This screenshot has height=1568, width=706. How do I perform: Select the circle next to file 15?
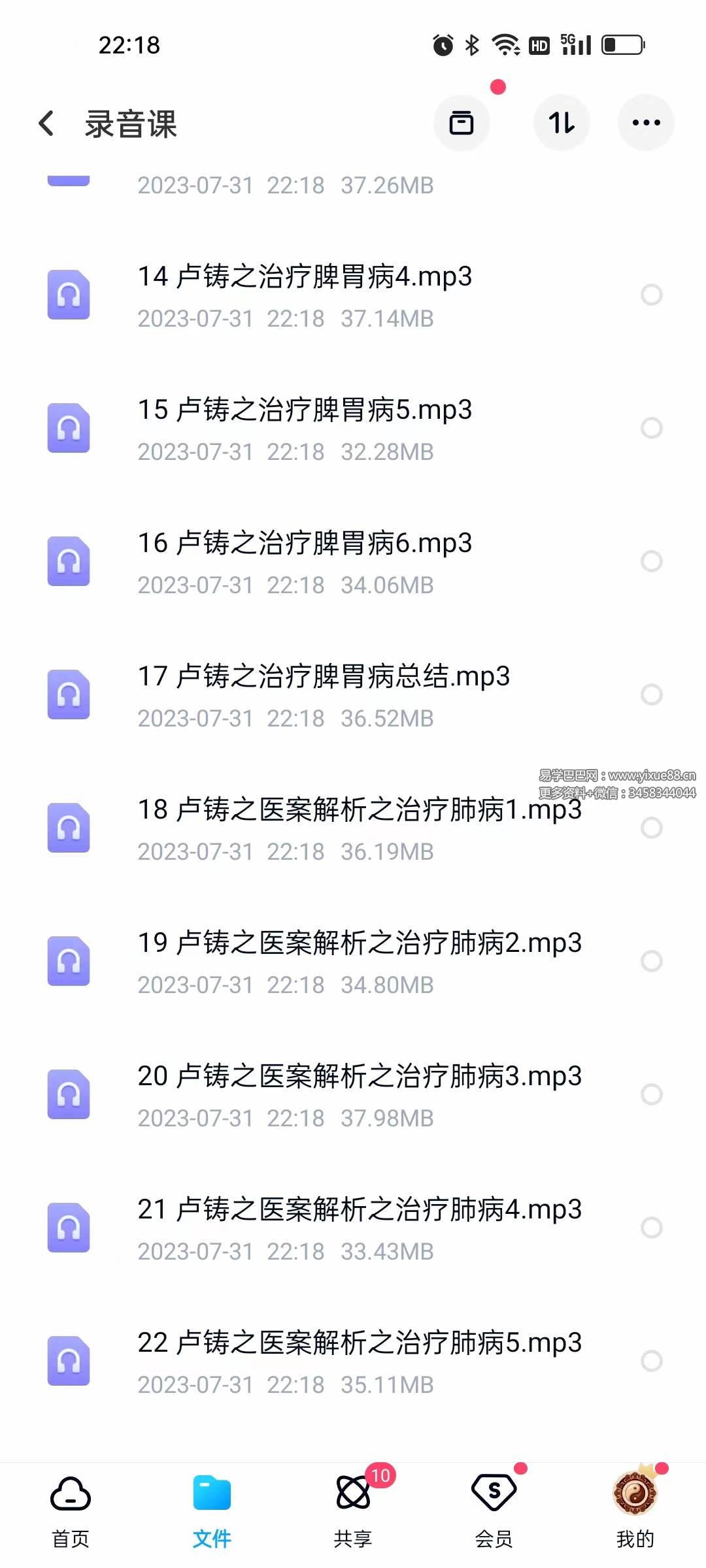651,428
